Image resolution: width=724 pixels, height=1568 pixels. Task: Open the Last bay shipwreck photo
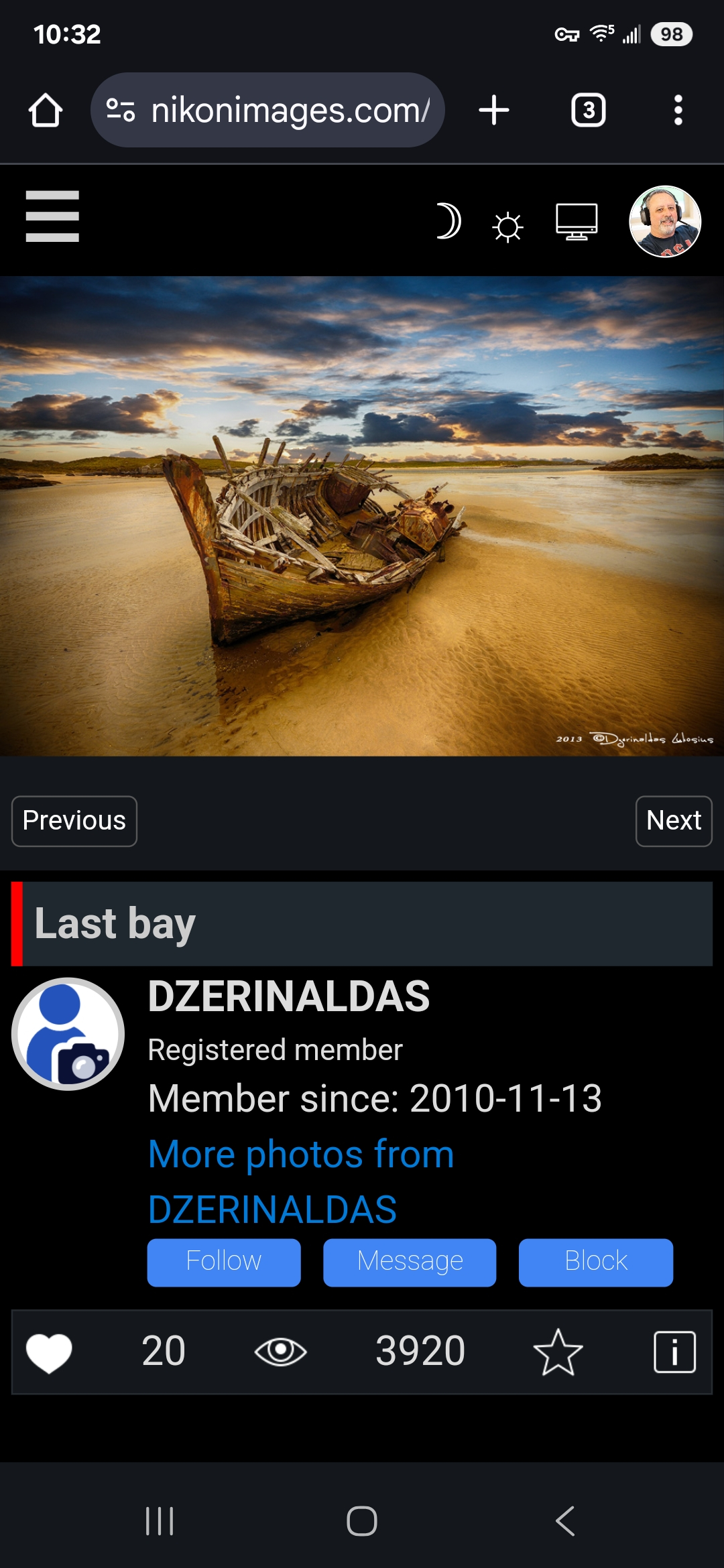coord(362,516)
